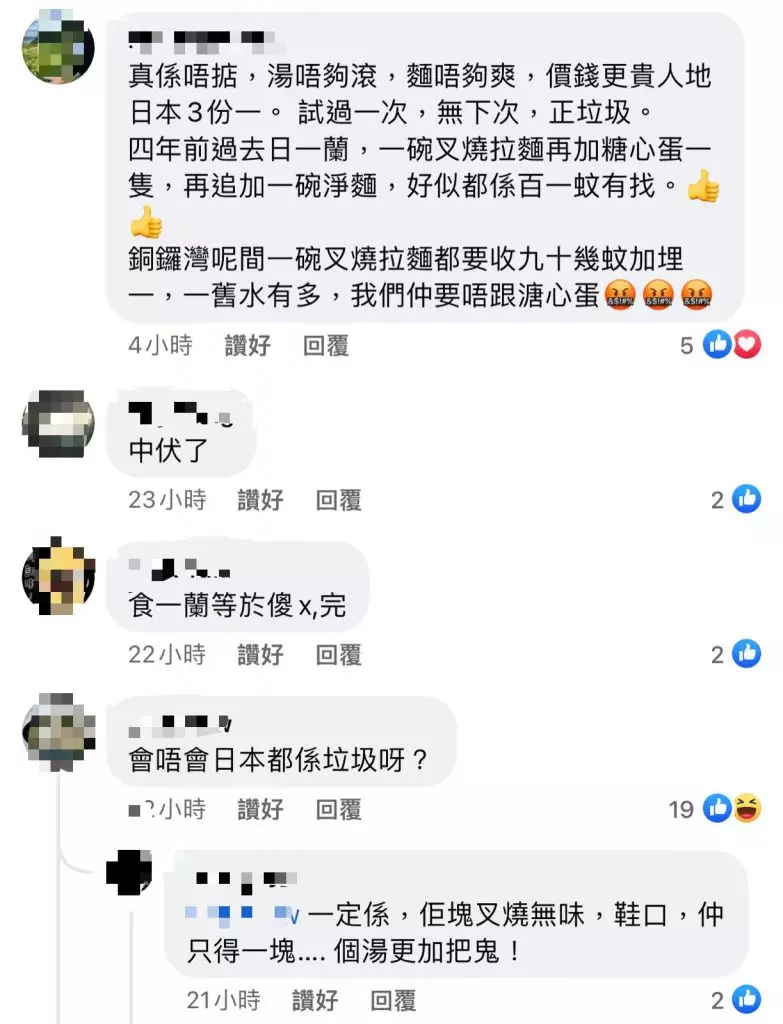783x1024 pixels.
Task: Like the comment about 一蘭 ramen prices
Action: pyautogui.click(x=247, y=346)
